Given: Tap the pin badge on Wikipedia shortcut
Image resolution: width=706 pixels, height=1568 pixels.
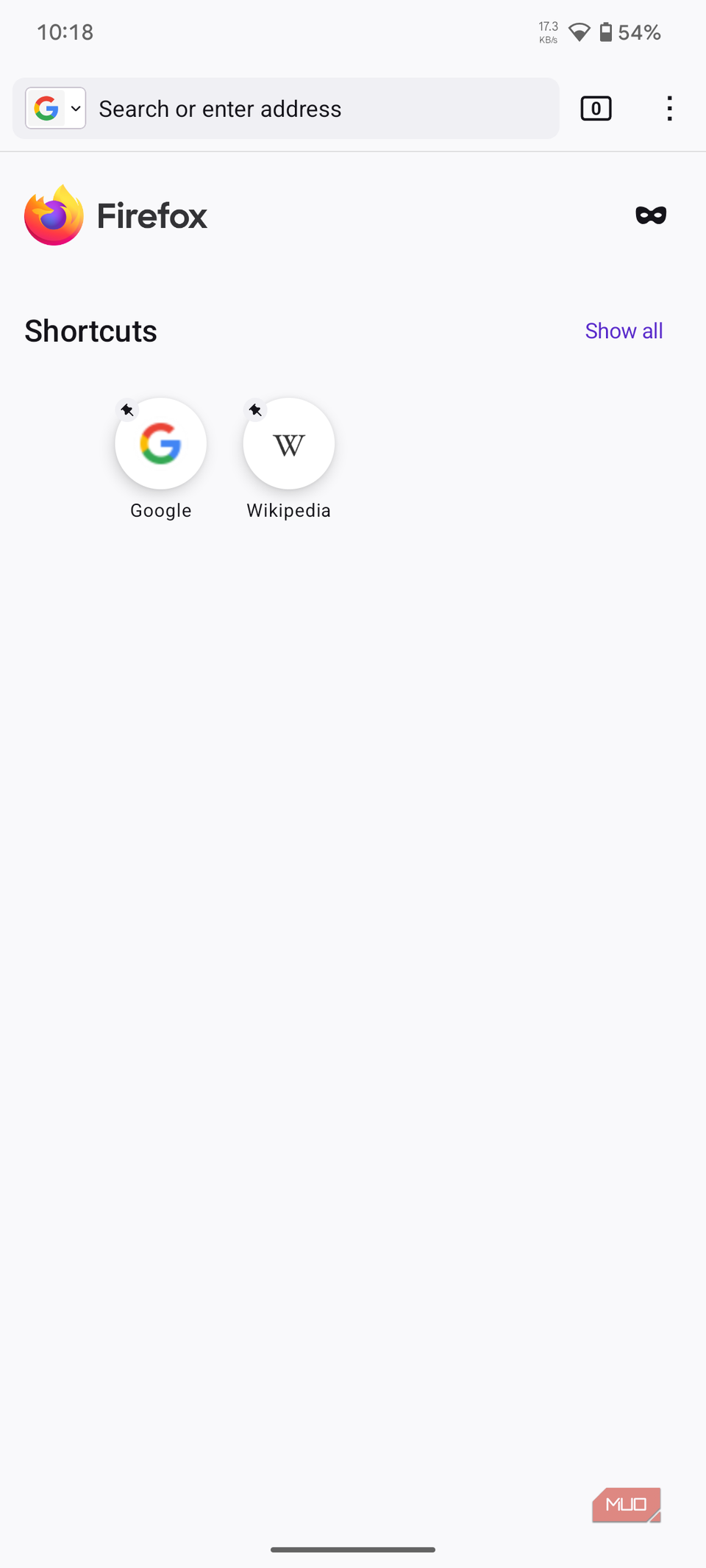Looking at the screenshot, I should coord(255,410).
